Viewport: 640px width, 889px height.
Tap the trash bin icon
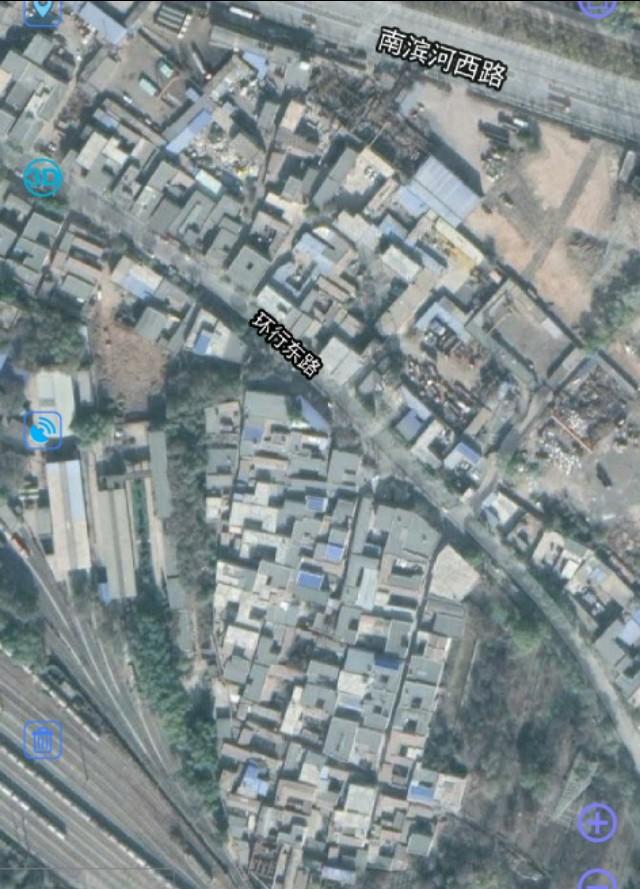[43, 740]
